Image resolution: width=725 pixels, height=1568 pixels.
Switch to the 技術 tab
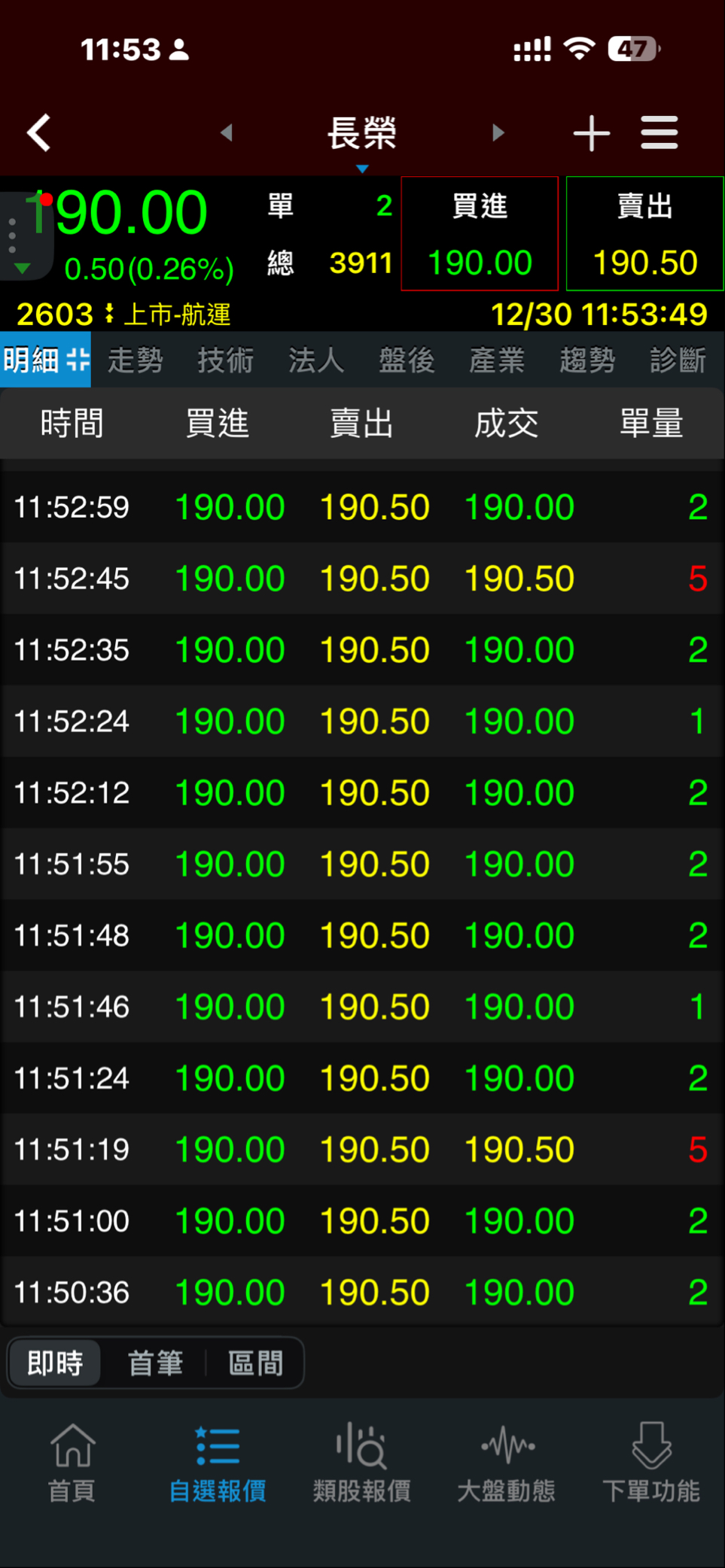tap(226, 360)
